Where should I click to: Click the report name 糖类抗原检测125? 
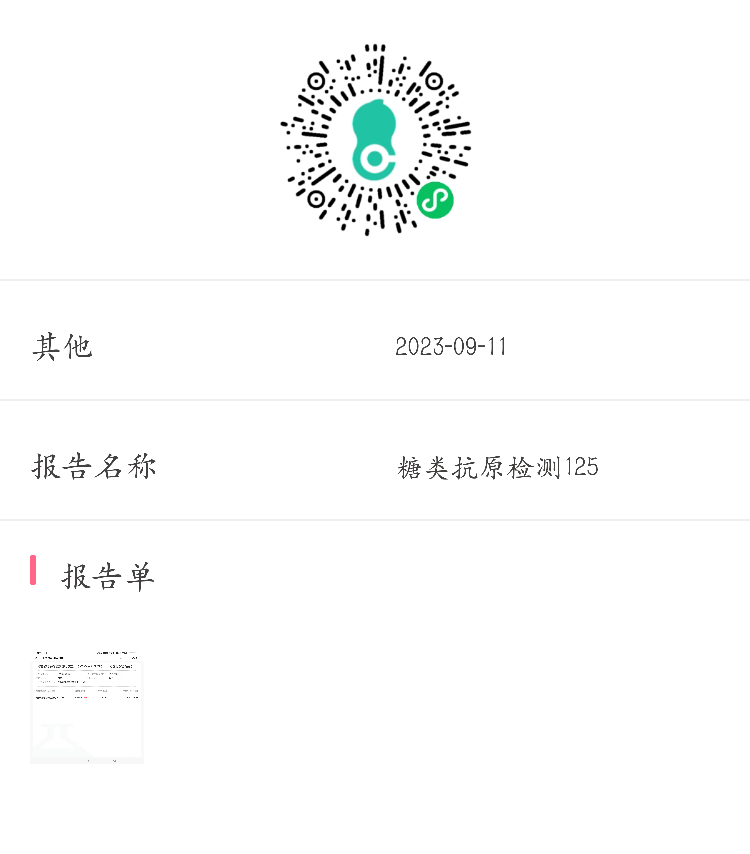497,466
